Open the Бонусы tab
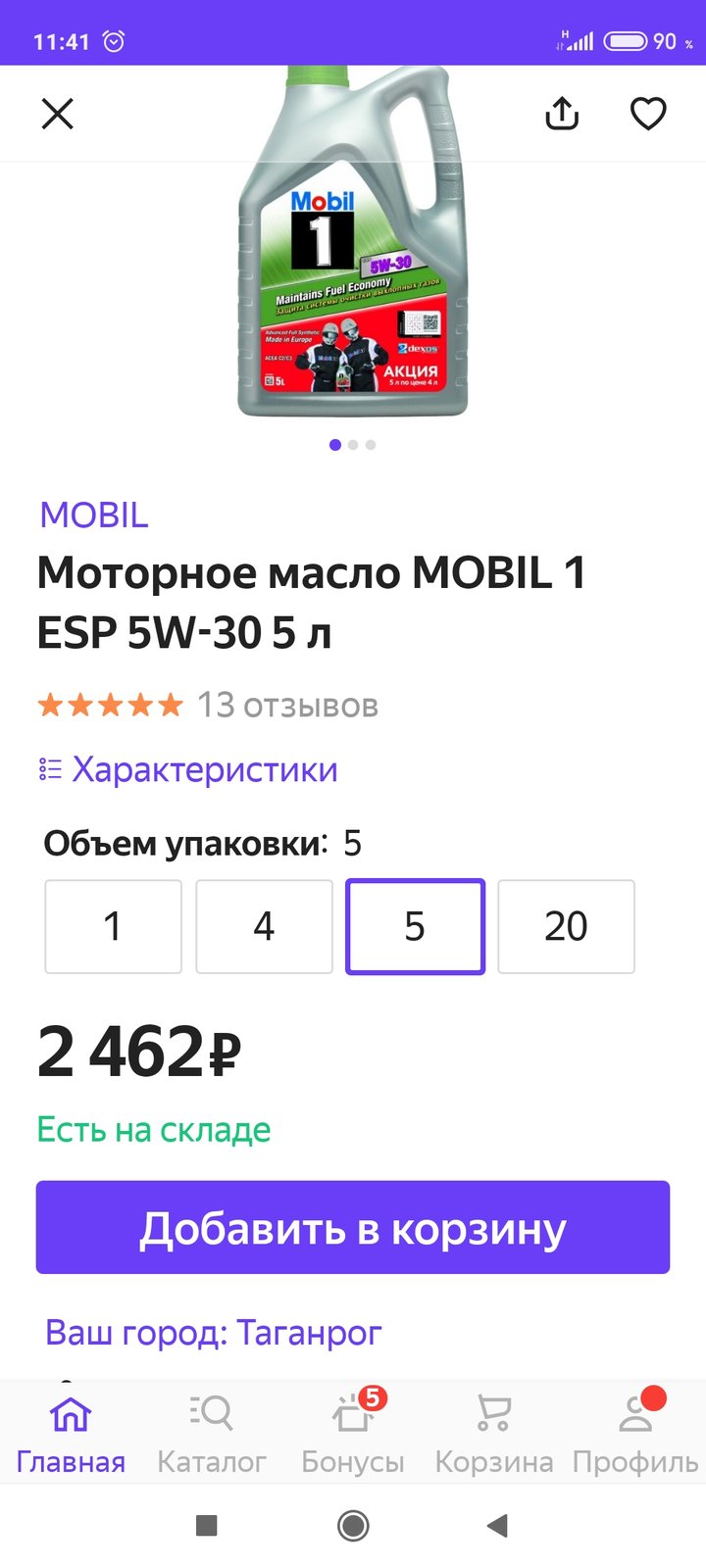This screenshot has height=1568, width=706. [353, 1434]
